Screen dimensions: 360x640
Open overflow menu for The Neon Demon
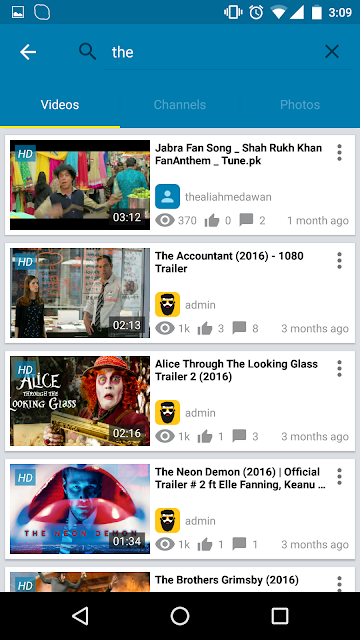click(x=339, y=476)
